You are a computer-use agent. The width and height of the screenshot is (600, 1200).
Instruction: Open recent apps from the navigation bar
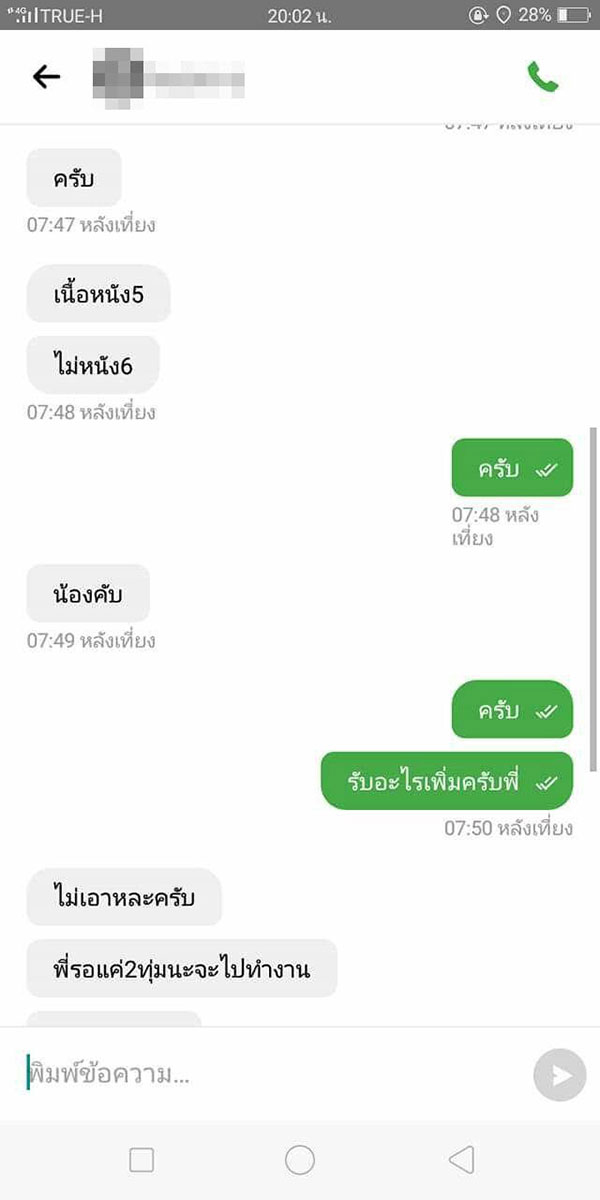[142, 1160]
